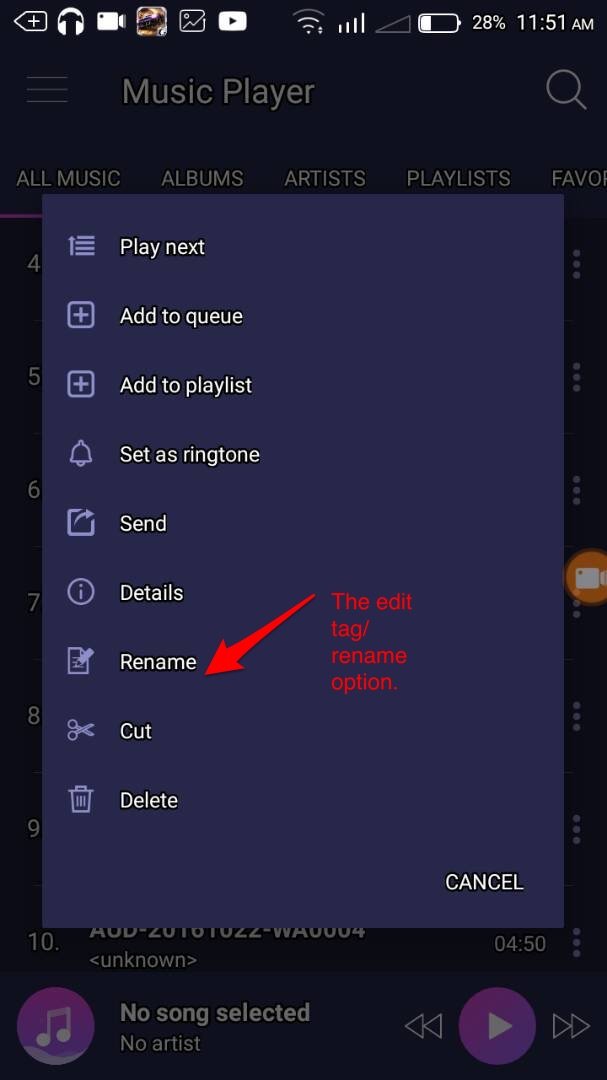The image size is (607, 1080).
Task: Add the song to a playlist
Action: pyautogui.click(x=185, y=385)
